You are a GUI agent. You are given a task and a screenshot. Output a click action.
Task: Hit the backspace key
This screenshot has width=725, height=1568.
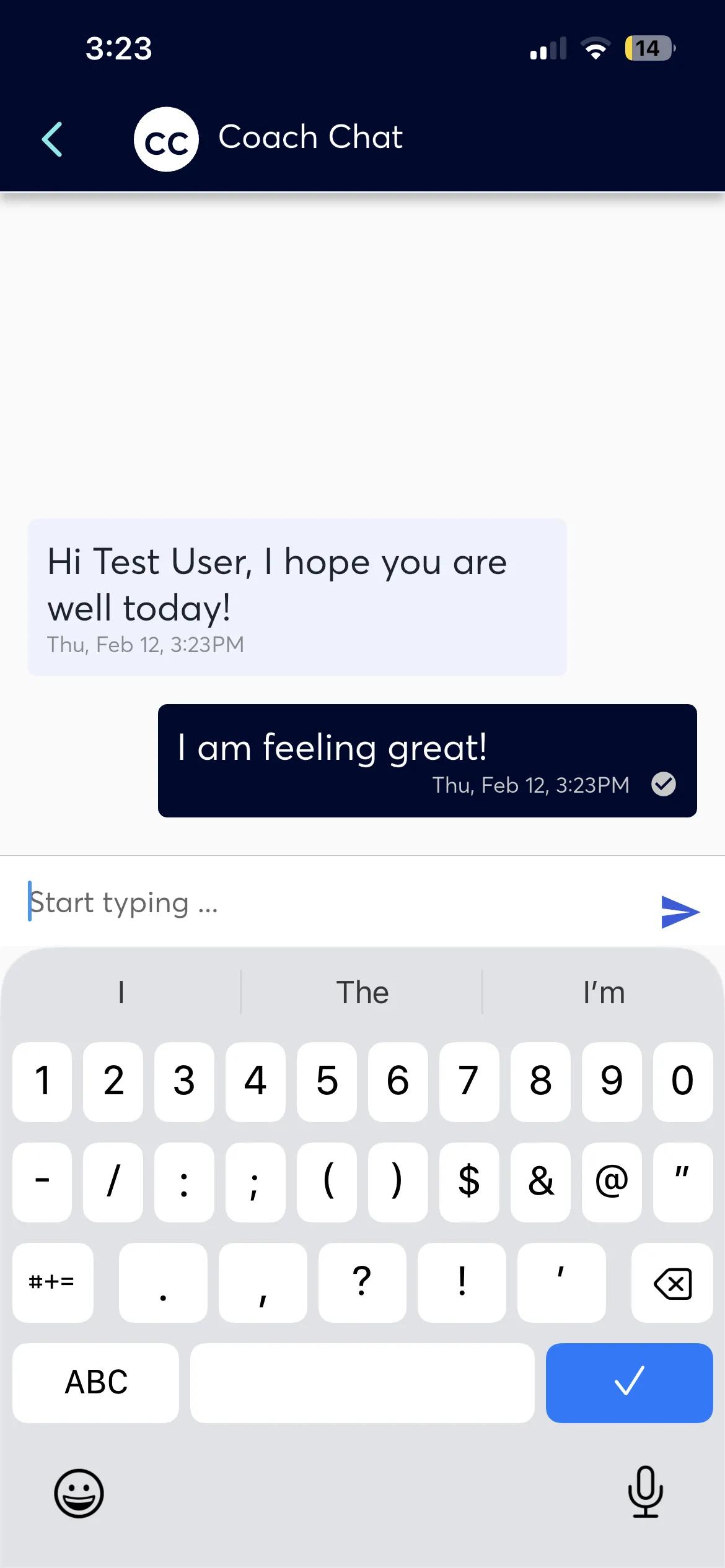click(x=672, y=1283)
